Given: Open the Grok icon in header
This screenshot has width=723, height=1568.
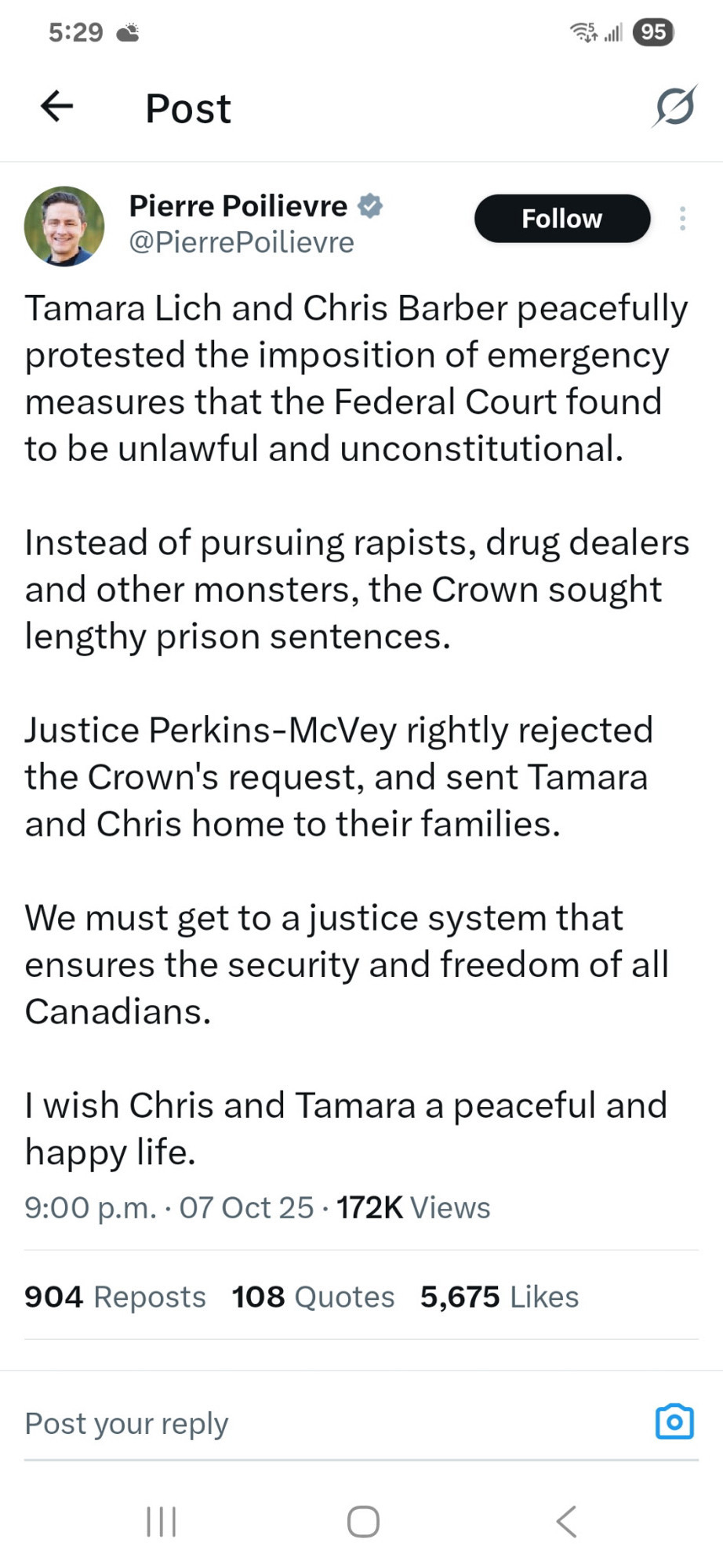Looking at the screenshot, I should pos(674,107).
